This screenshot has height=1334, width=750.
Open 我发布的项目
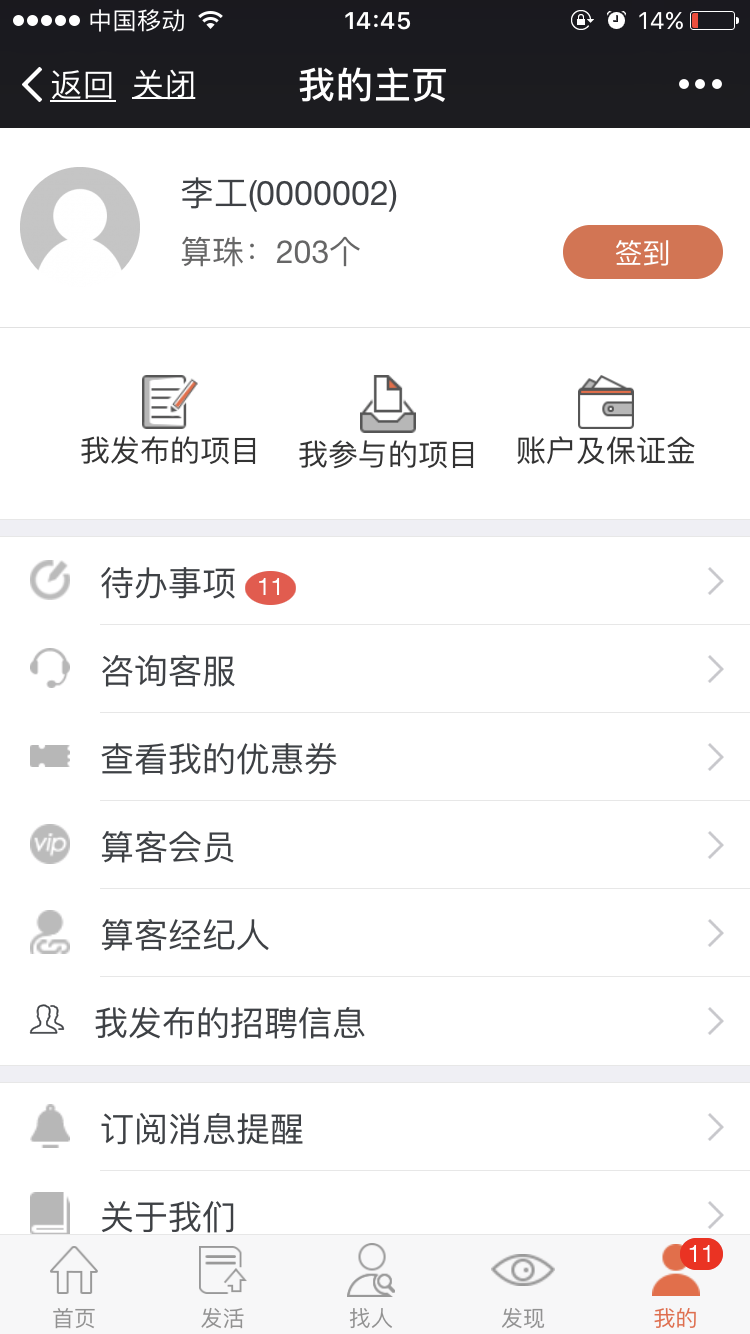tap(169, 421)
